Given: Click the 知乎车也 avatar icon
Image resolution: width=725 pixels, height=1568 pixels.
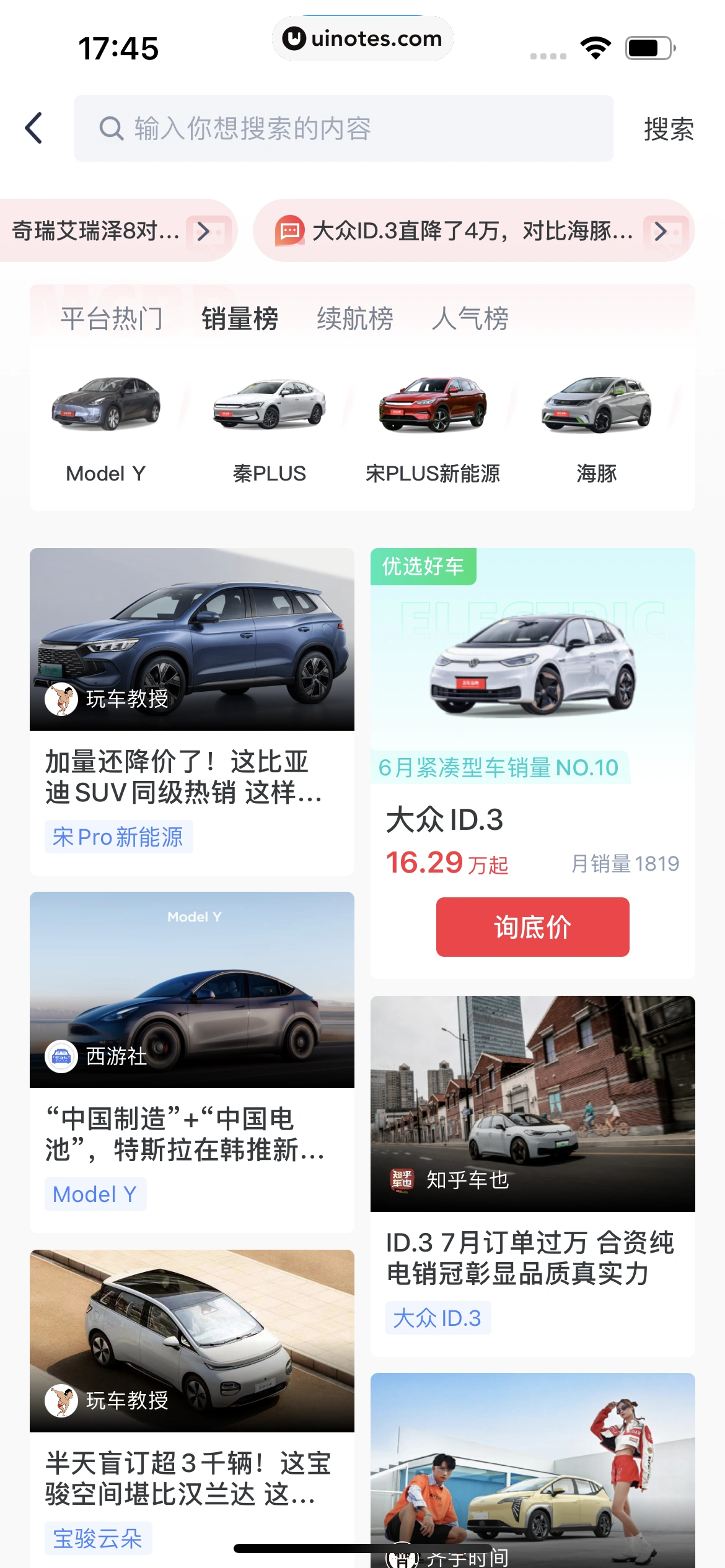Looking at the screenshot, I should tap(400, 1180).
